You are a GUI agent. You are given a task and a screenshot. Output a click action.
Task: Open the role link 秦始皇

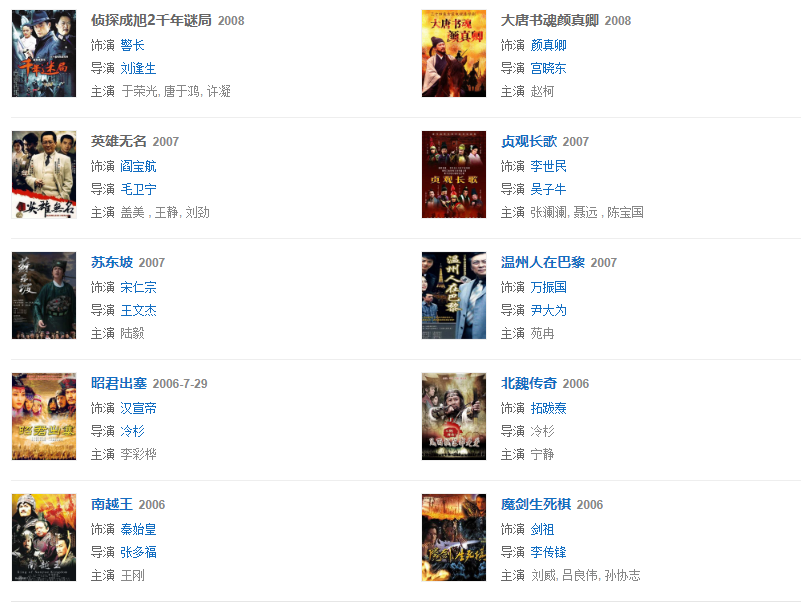click(x=138, y=529)
